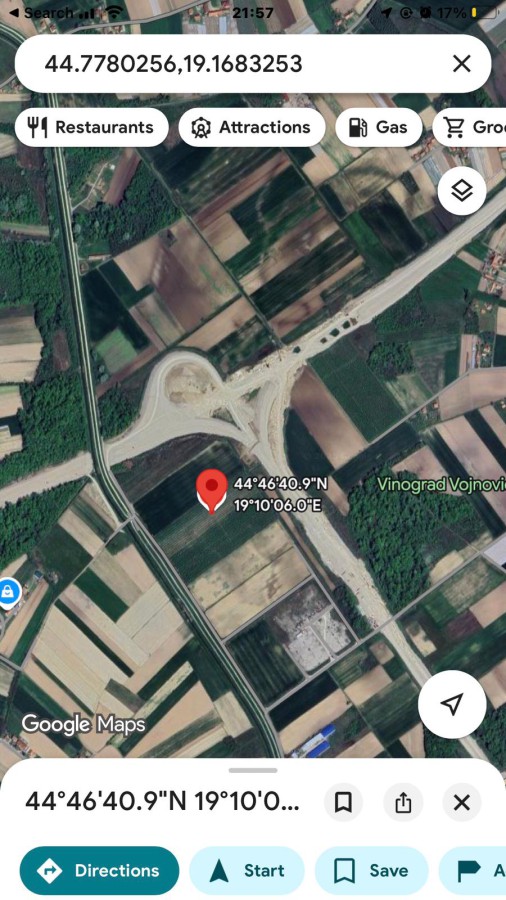
Task: Select the Restaurants chip
Action: (x=92, y=127)
